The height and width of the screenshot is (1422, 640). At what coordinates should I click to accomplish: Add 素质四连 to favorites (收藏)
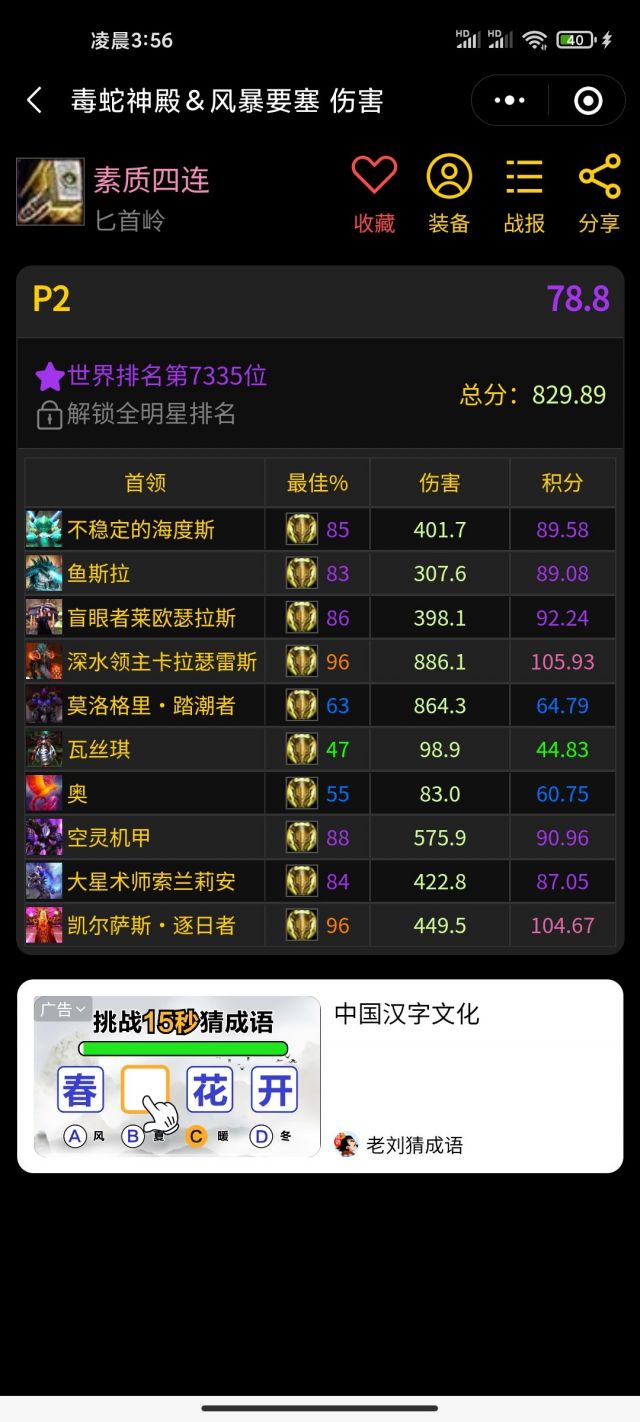point(374,193)
